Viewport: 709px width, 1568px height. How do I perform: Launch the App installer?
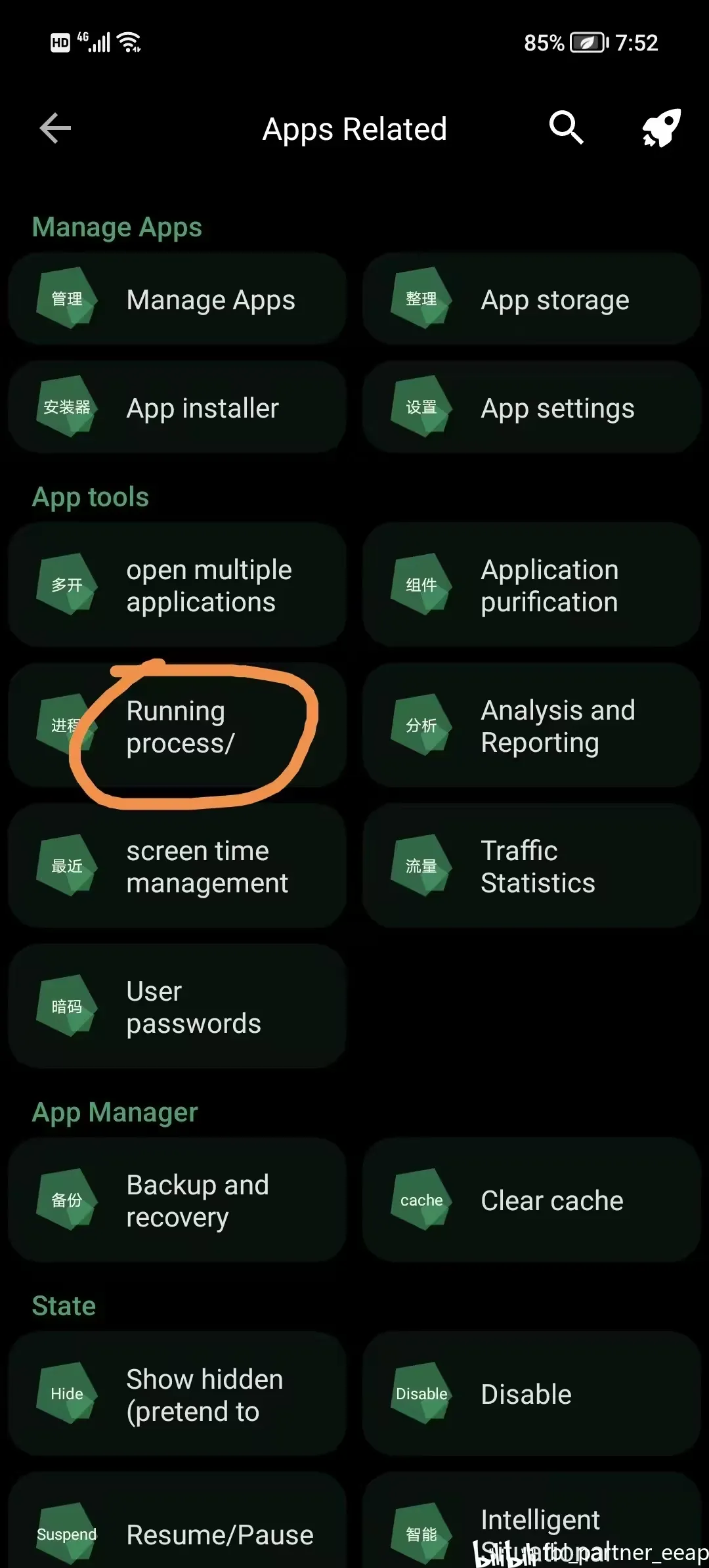point(177,408)
